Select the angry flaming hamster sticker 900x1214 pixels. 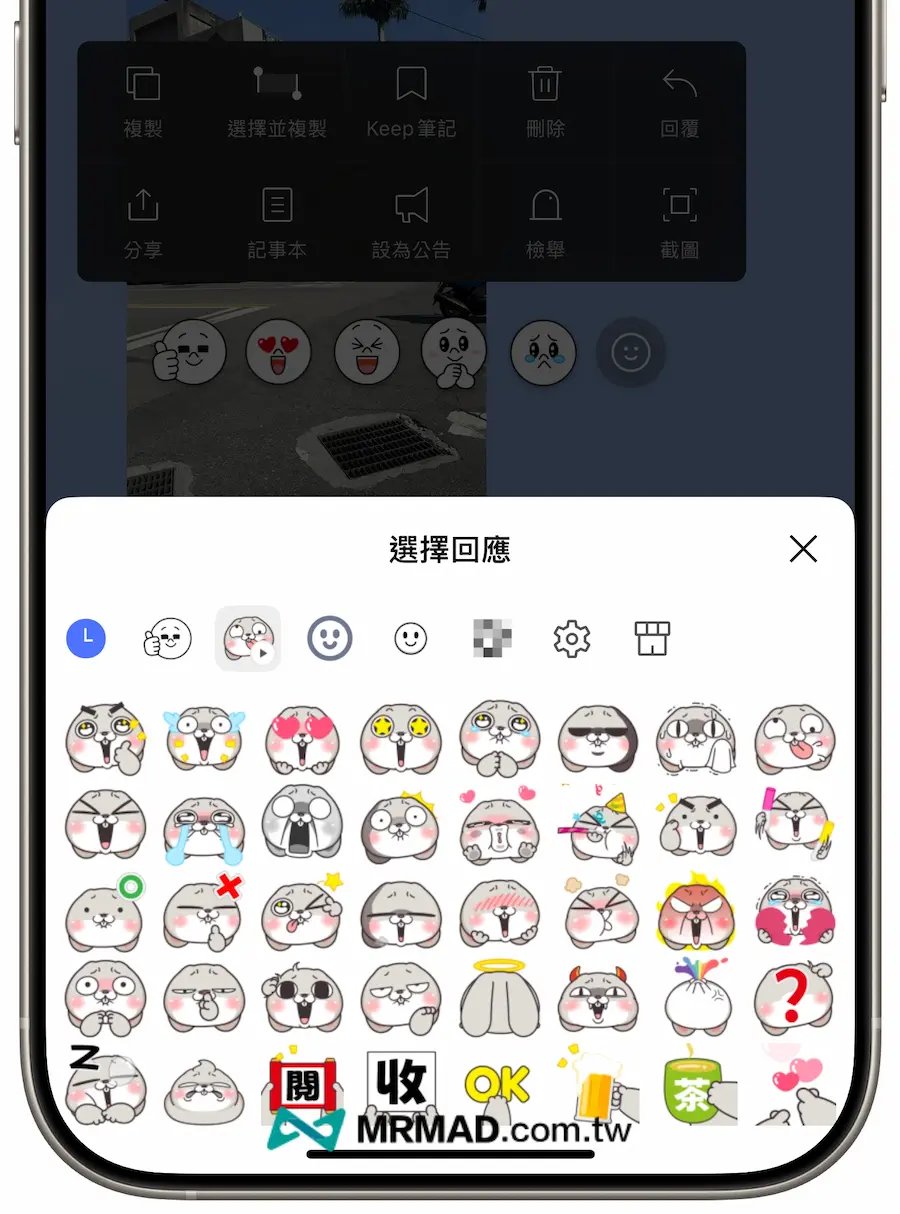(695, 912)
